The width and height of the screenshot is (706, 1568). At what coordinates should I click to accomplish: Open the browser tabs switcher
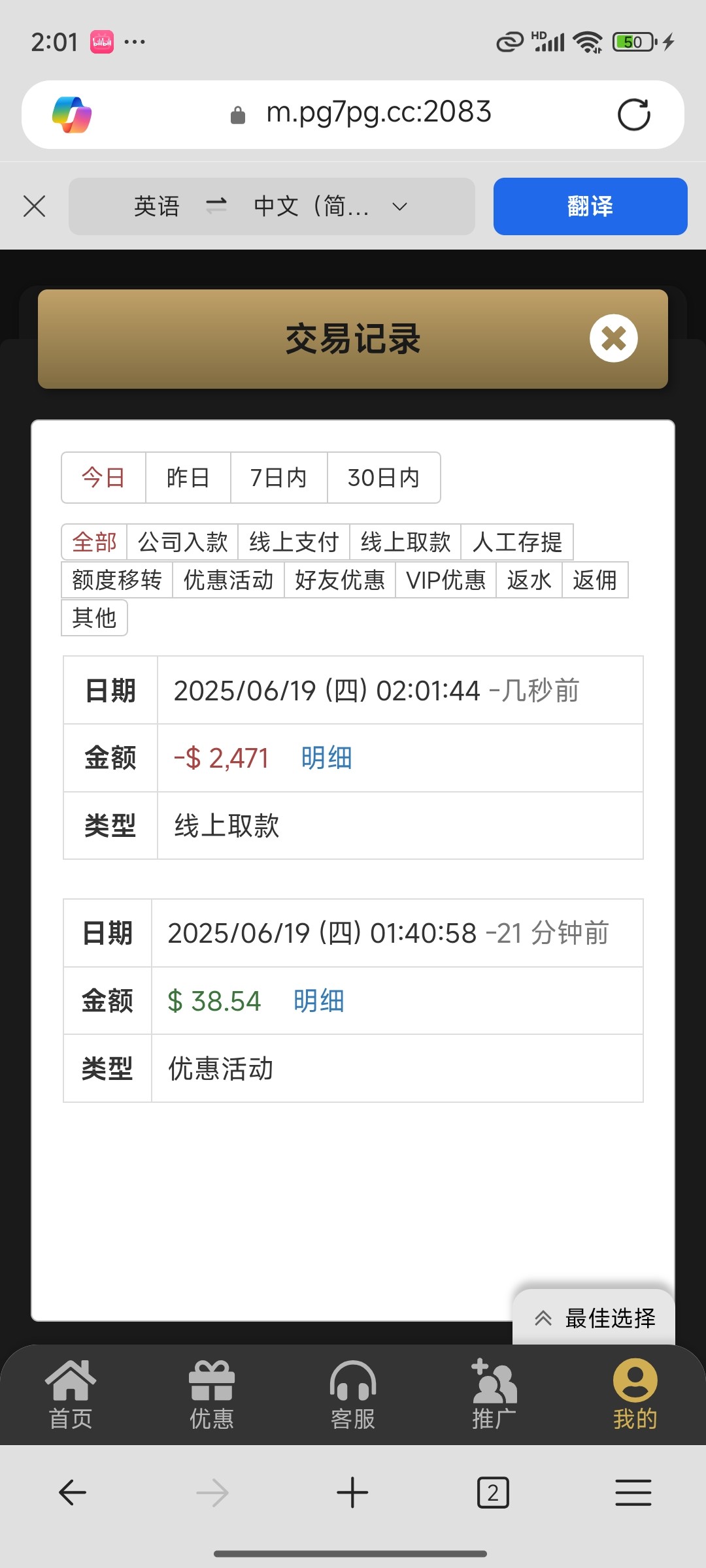tap(493, 1493)
